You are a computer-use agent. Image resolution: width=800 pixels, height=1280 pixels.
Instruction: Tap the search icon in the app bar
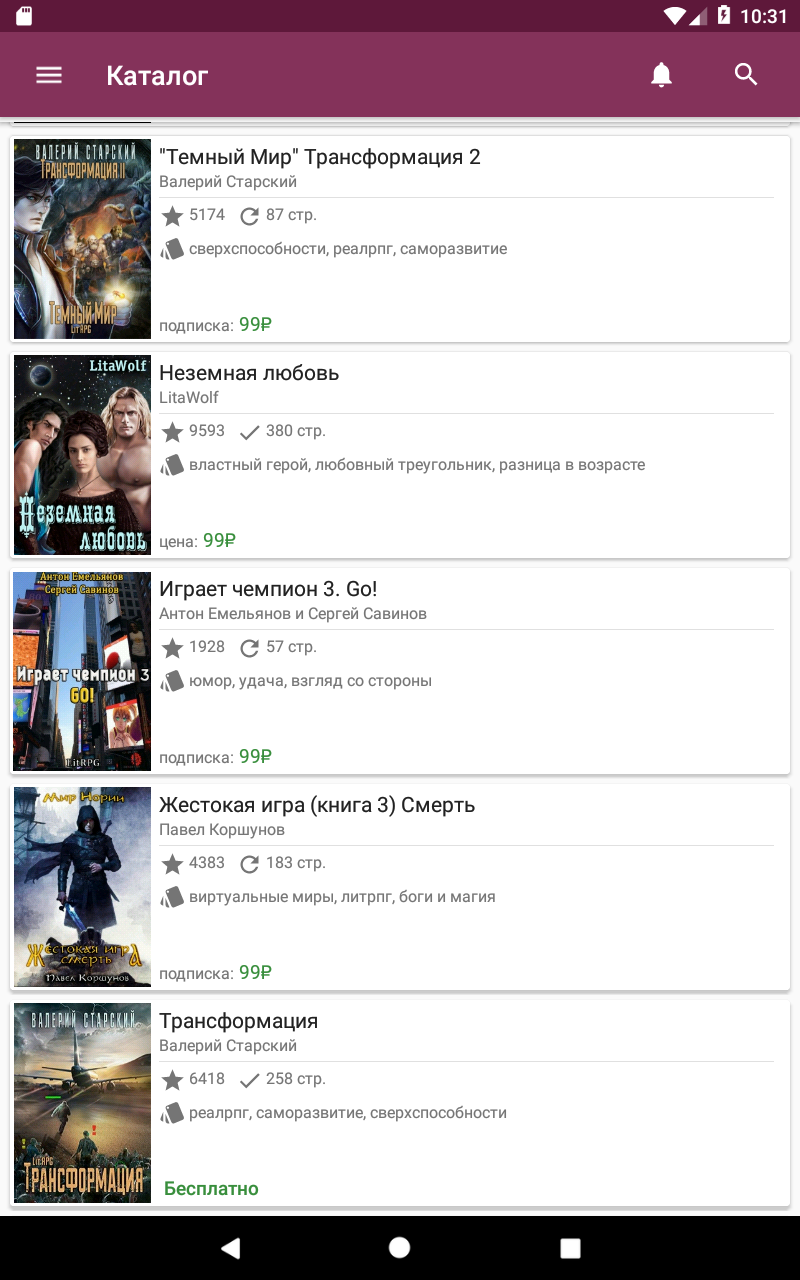click(746, 74)
